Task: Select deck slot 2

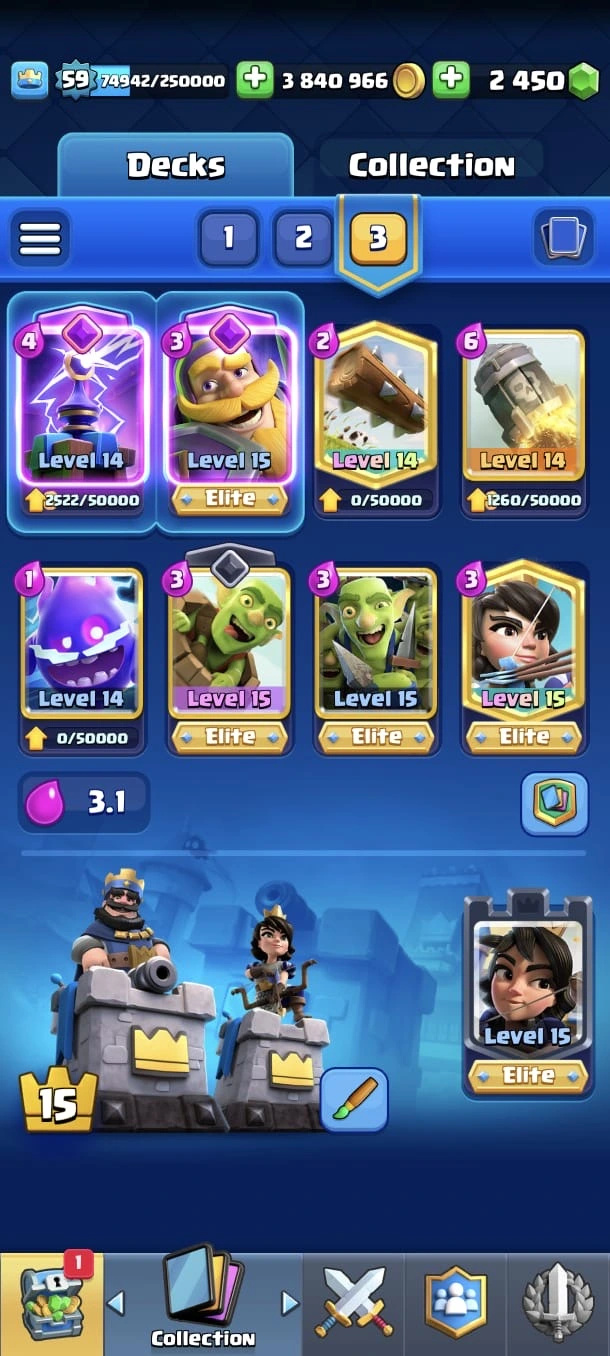Action: (303, 237)
